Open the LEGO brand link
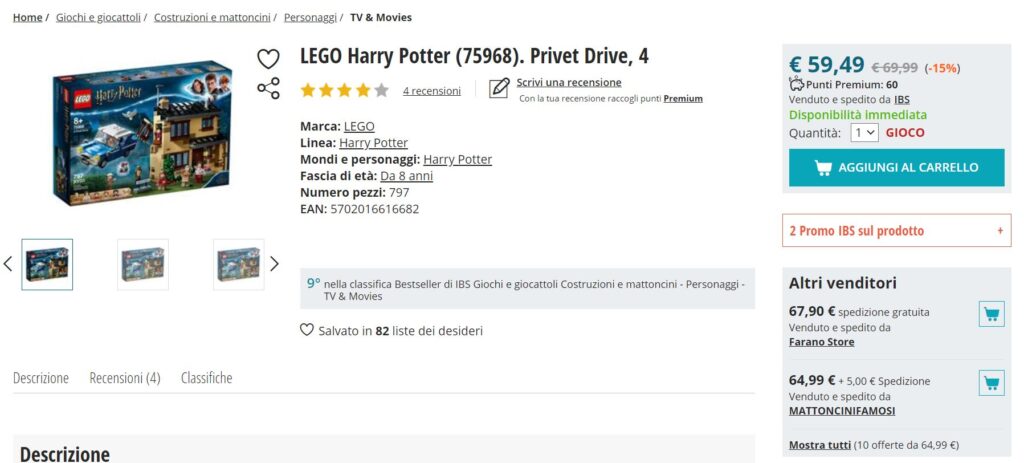This screenshot has width=1024, height=463. coord(359,126)
